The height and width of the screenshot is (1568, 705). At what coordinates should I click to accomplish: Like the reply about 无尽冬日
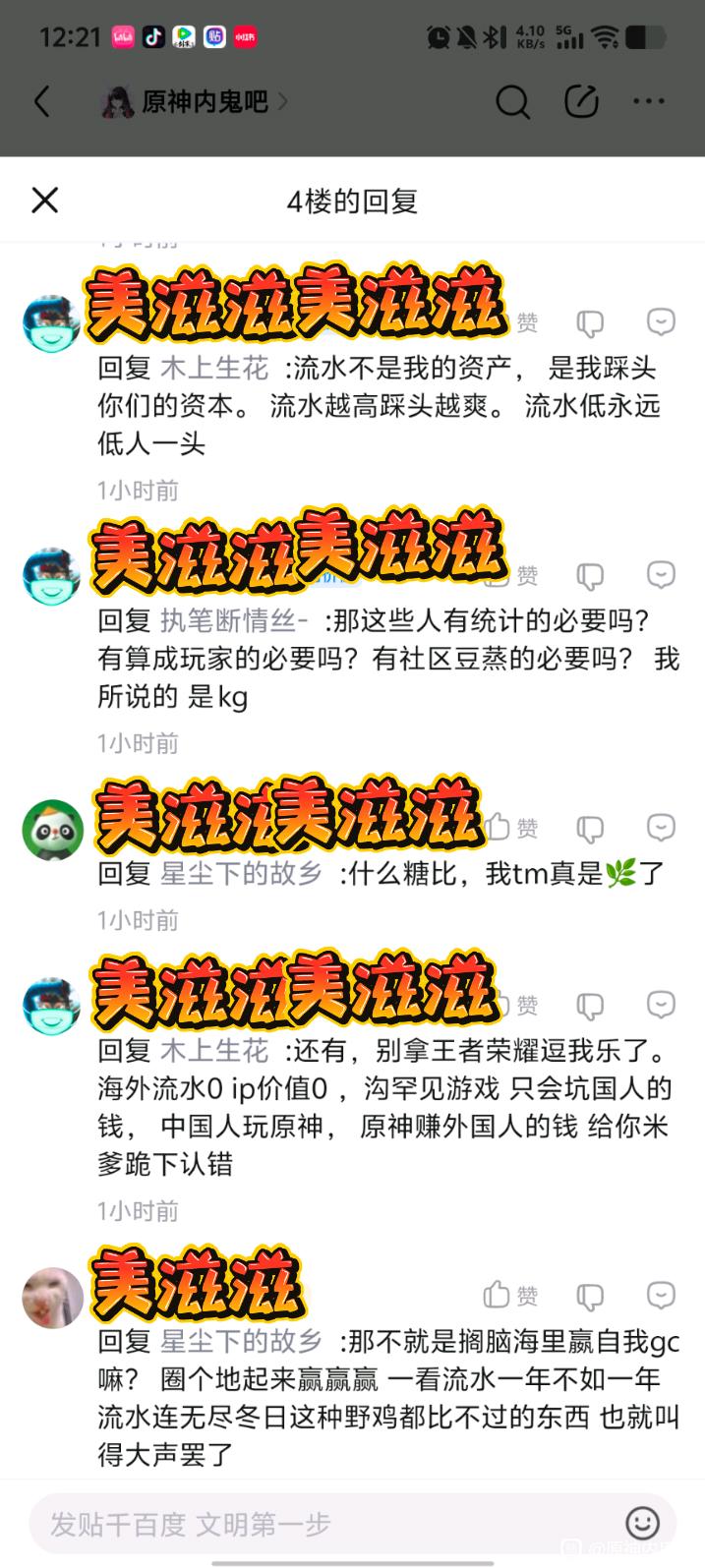pos(511,1296)
